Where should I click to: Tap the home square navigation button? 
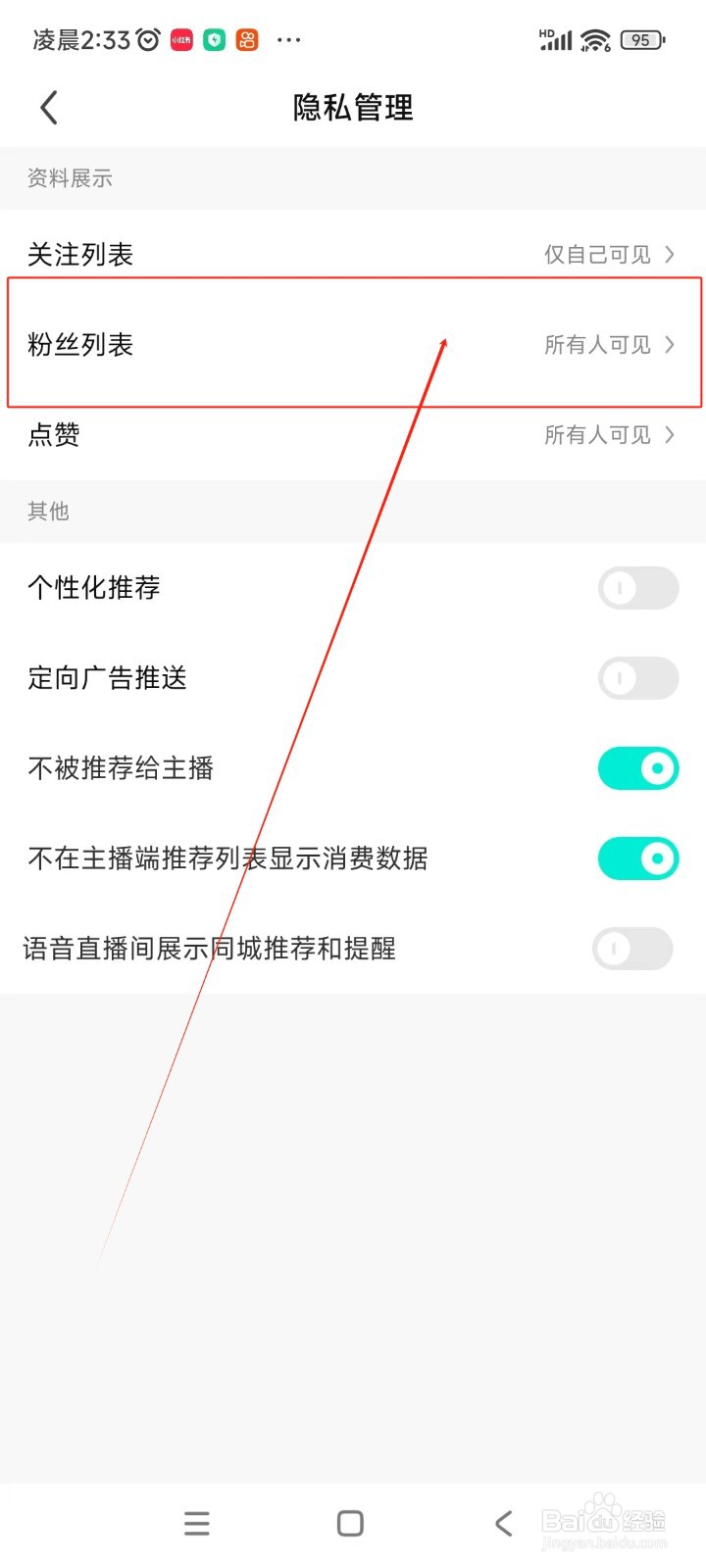click(350, 1523)
